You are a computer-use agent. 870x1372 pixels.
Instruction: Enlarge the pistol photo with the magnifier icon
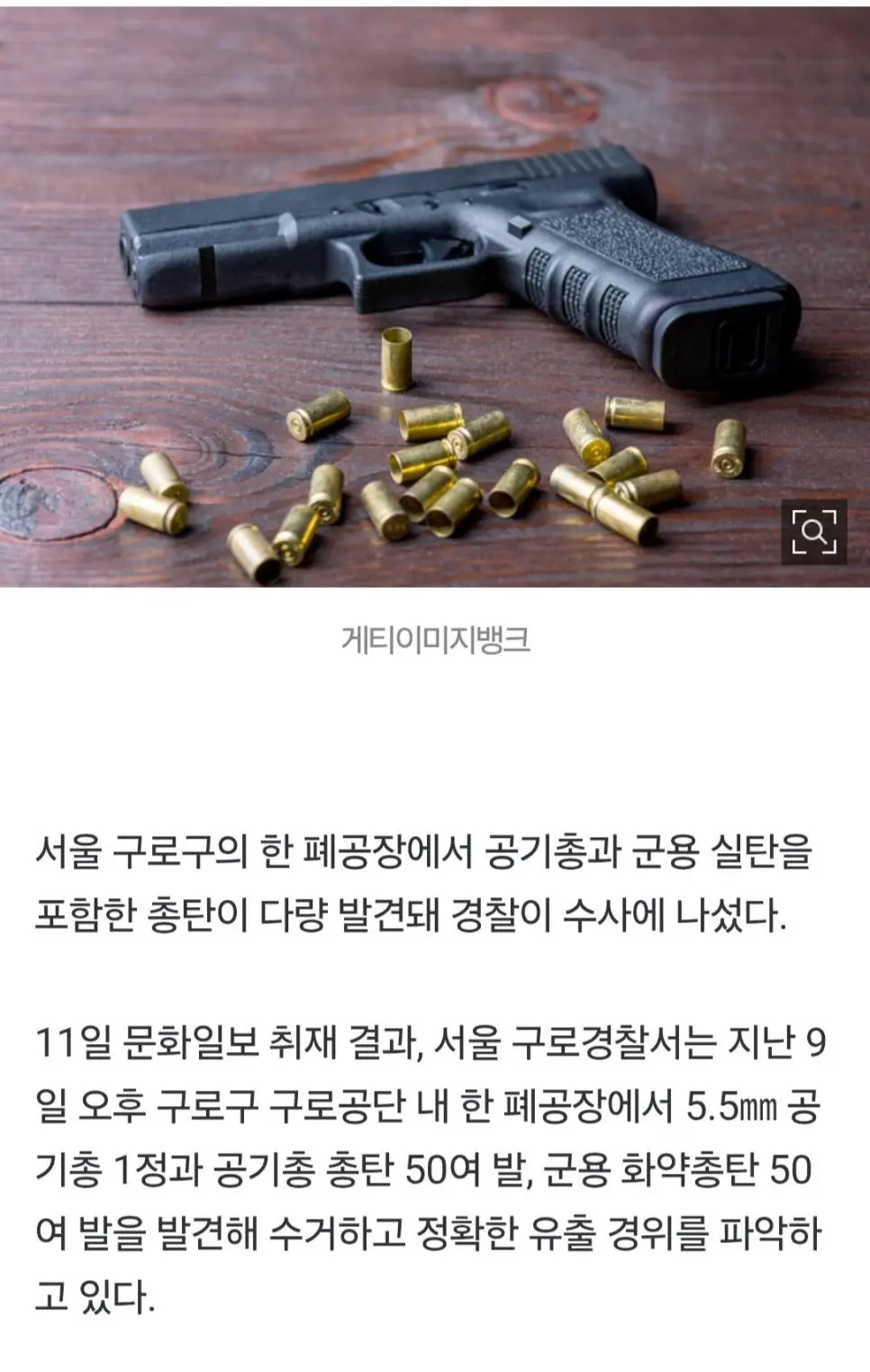coord(813,532)
